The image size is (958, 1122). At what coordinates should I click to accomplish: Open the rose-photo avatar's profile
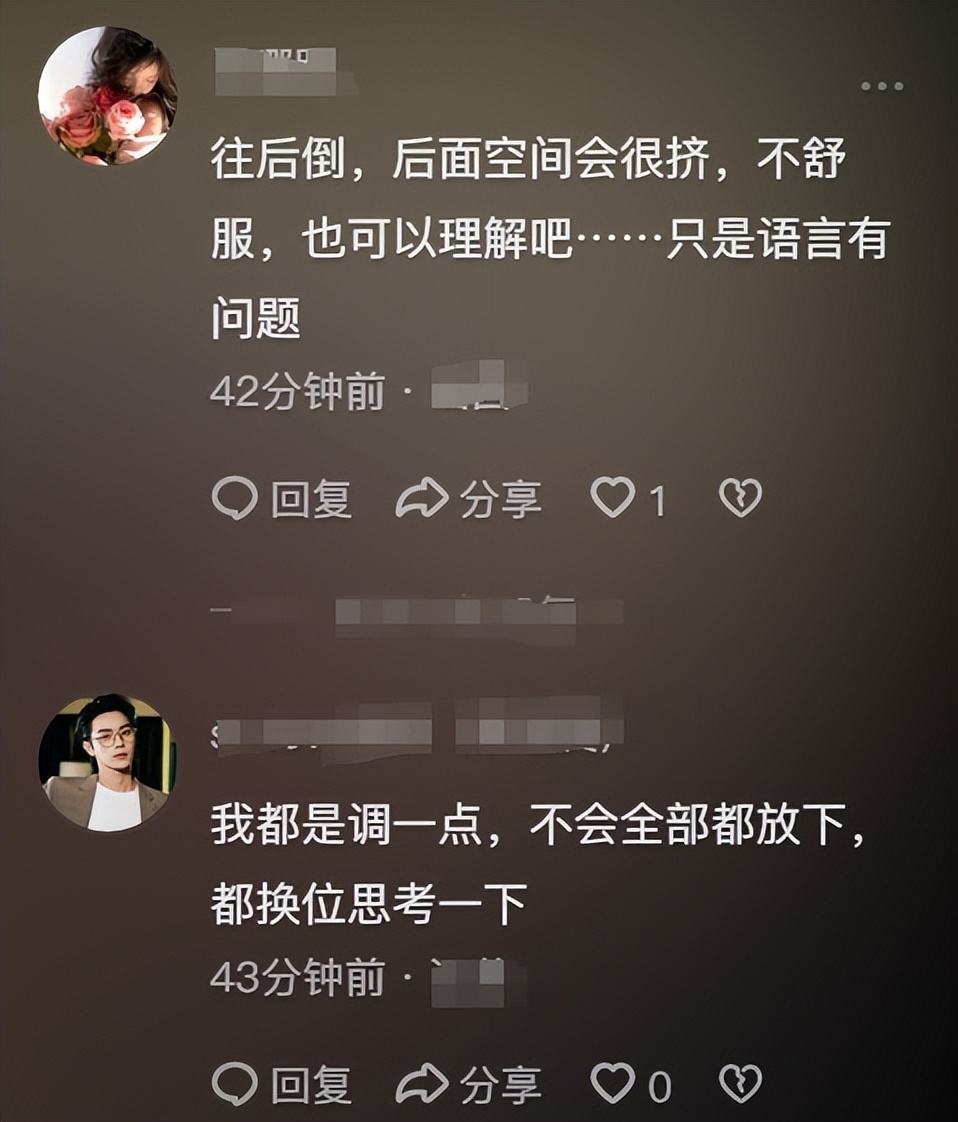107,96
